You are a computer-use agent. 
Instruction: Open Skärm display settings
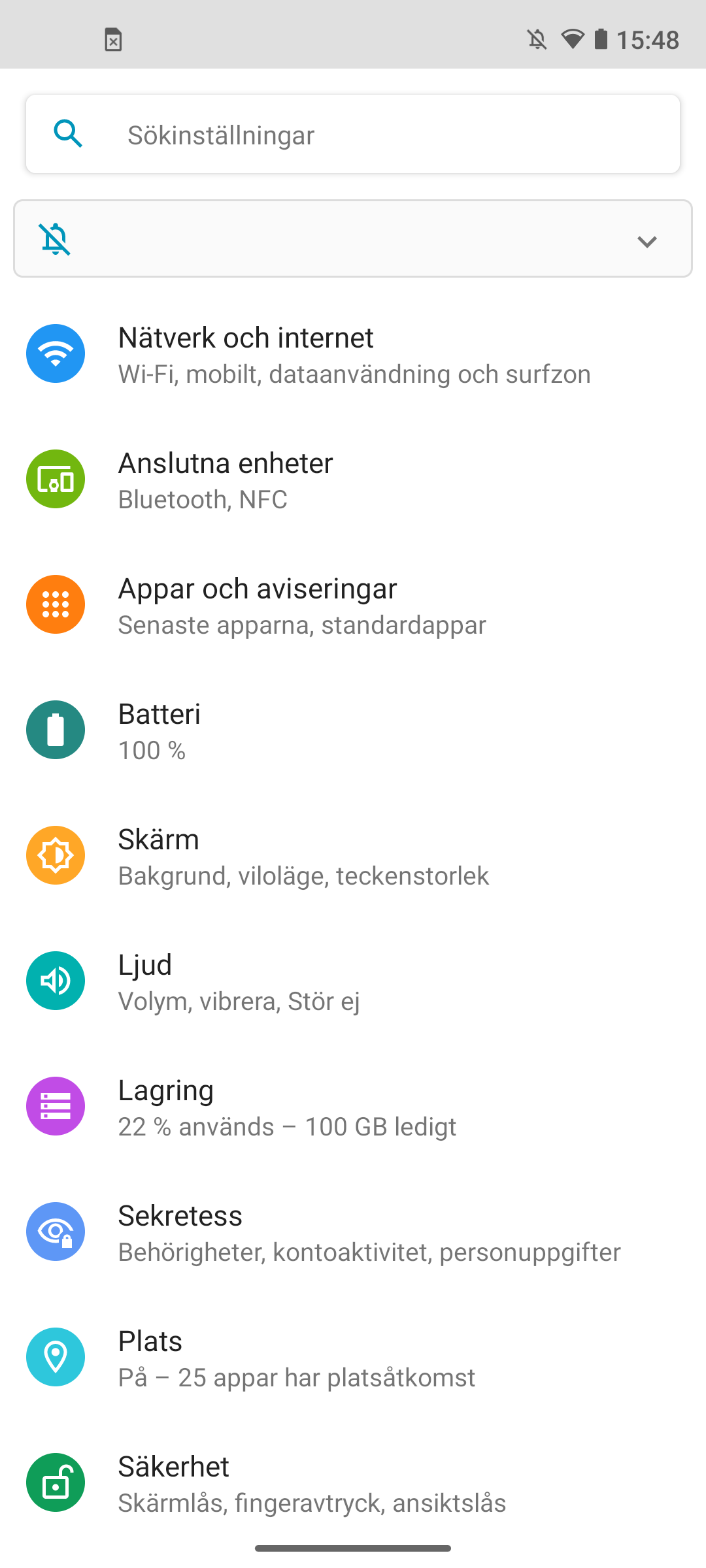[353, 857]
